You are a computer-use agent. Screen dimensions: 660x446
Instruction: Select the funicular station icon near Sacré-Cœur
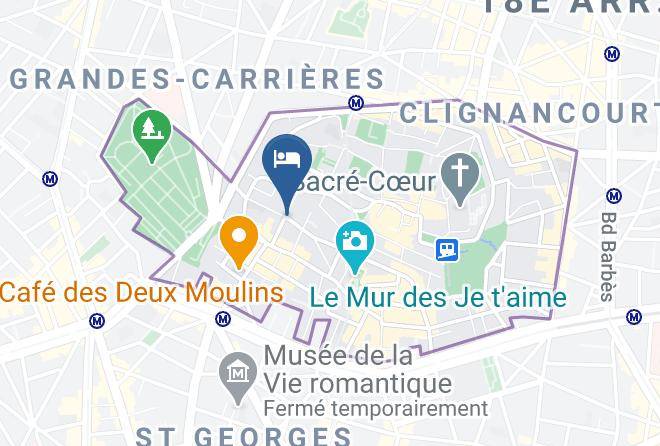click(x=447, y=250)
